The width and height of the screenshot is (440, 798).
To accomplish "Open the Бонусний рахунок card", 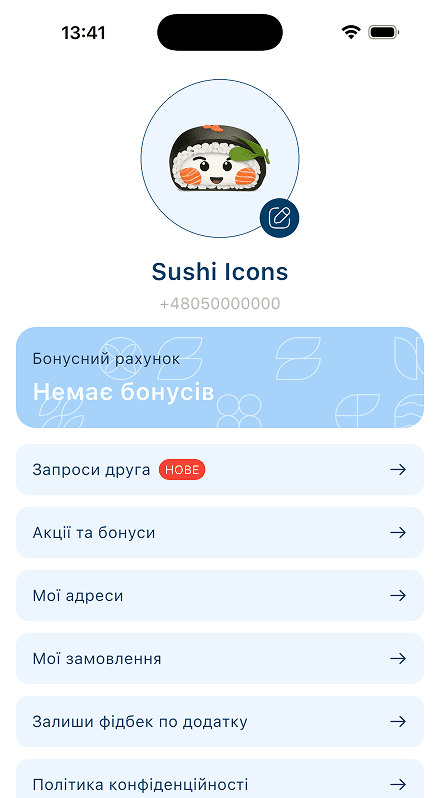I will coord(220,377).
